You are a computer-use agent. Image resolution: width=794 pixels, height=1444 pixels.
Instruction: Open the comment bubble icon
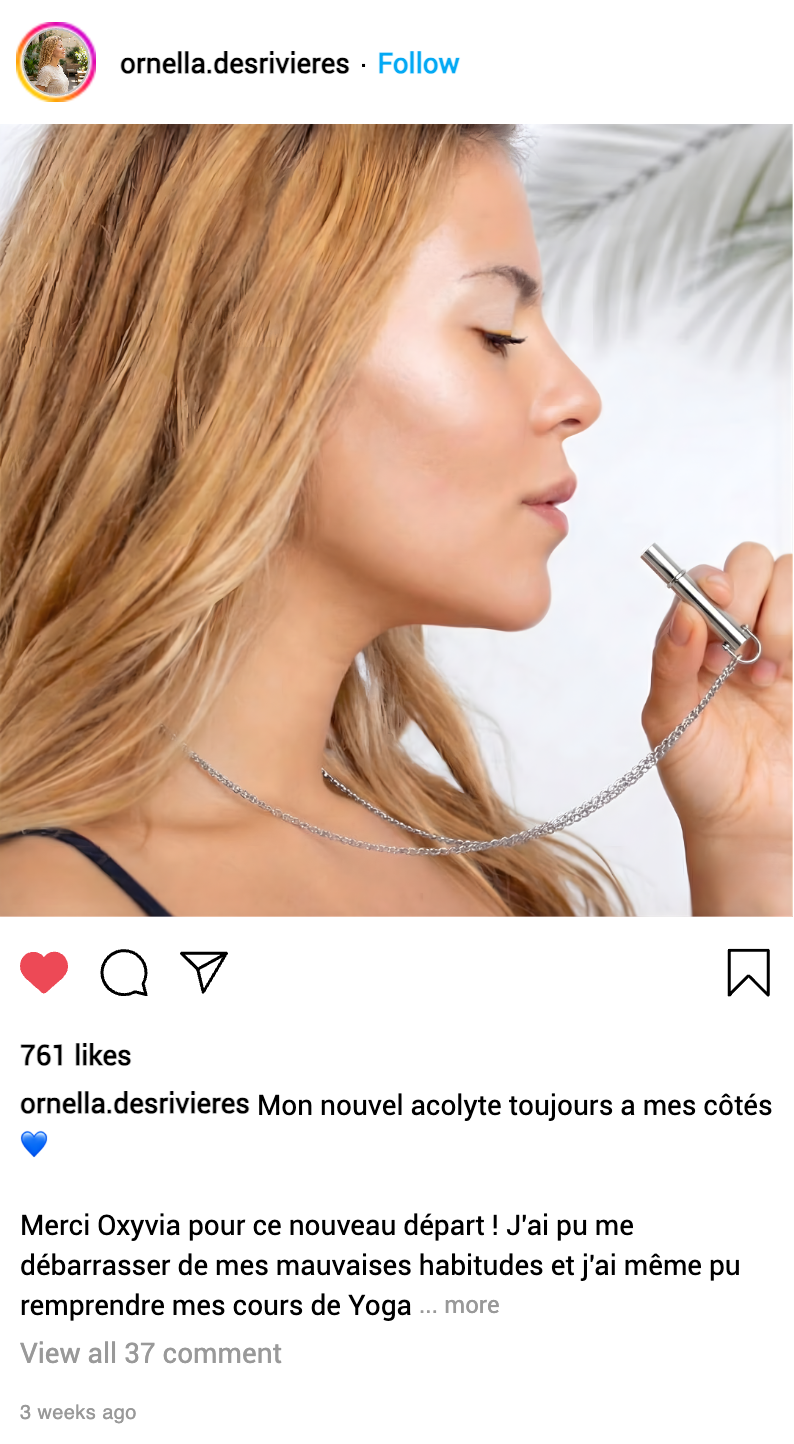pyautogui.click(x=124, y=972)
